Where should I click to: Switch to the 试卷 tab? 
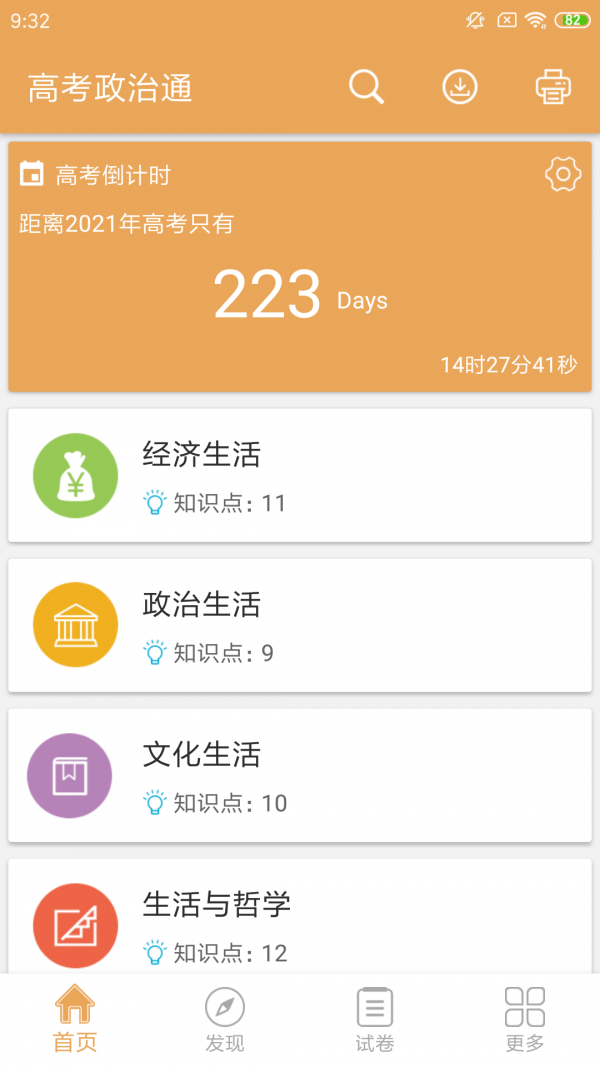tap(375, 1020)
